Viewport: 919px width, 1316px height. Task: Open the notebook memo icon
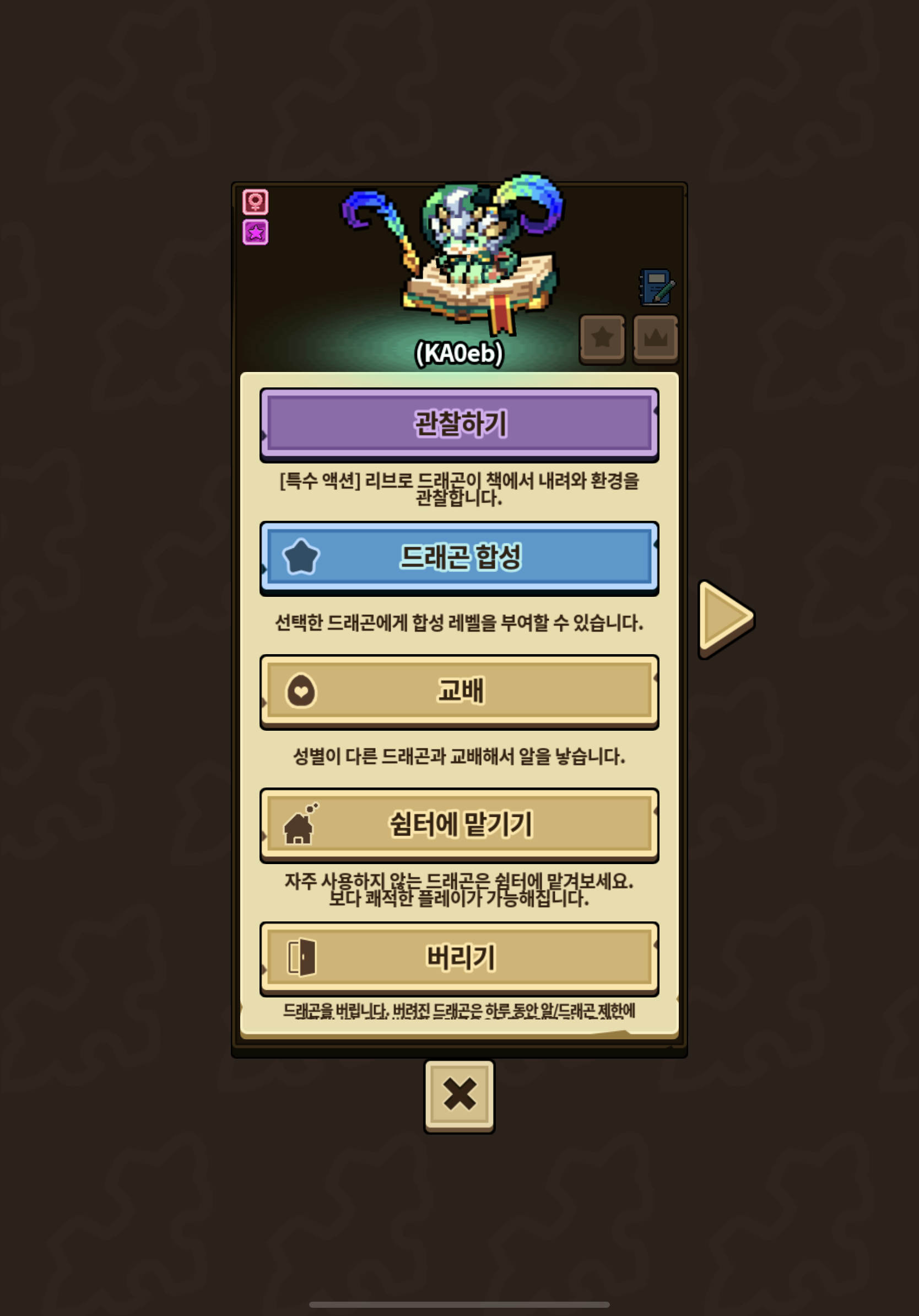657,287
